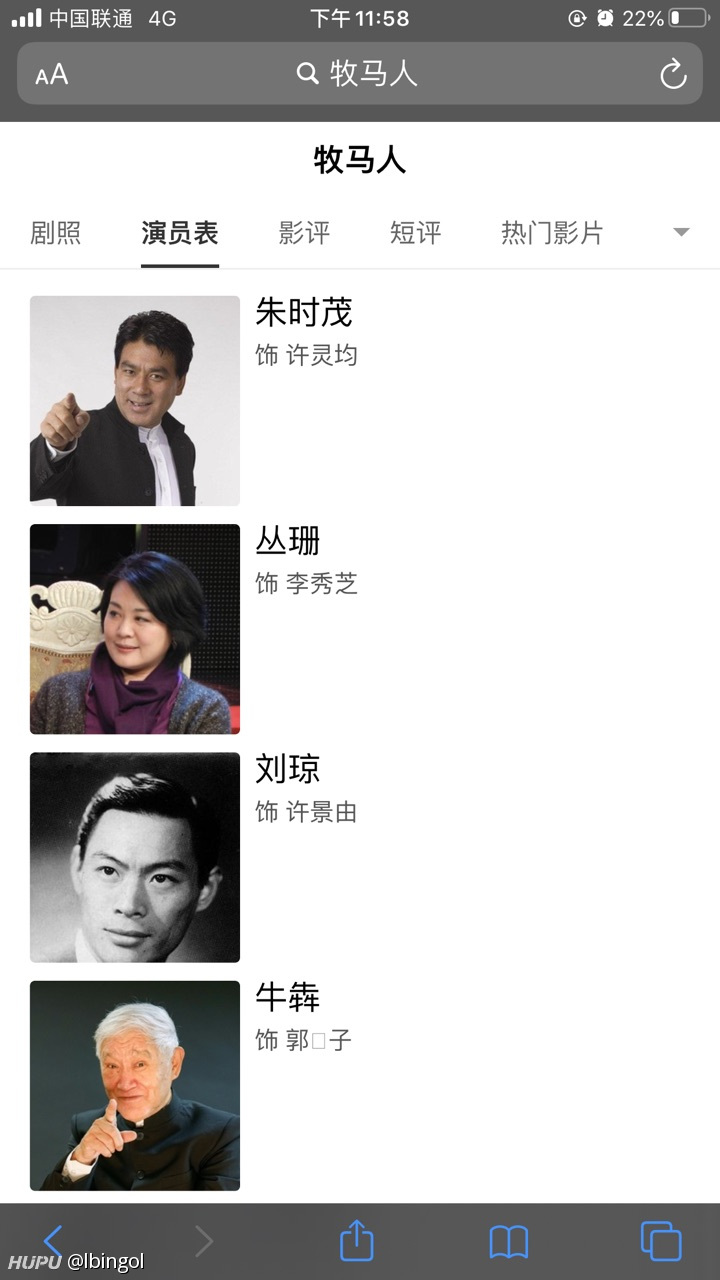The height and width of the screenshot is (1280, 720).
Task: Open the AA text size menu
Action: (51, 74)
